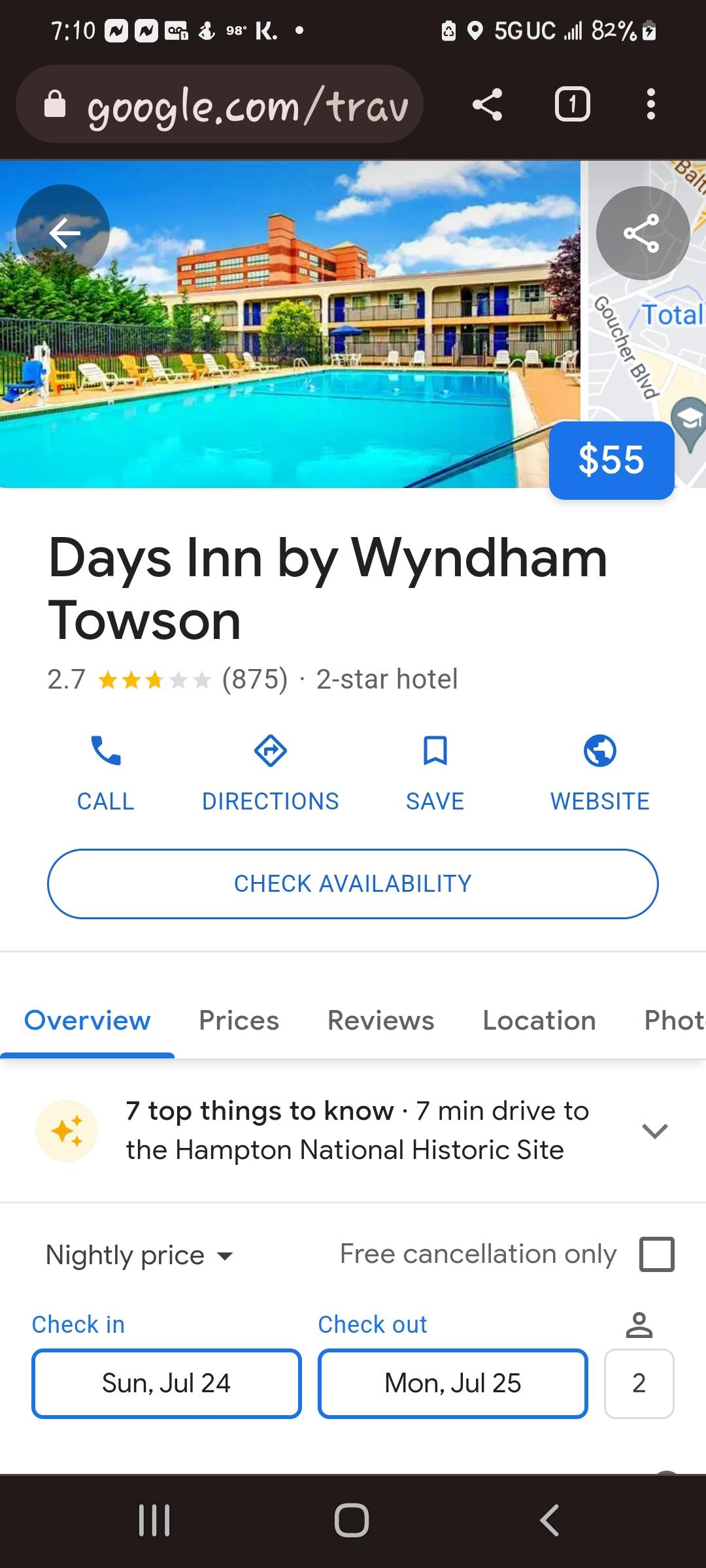Change the check-in date Sun, Jul 24

(x=167, y=1383)
